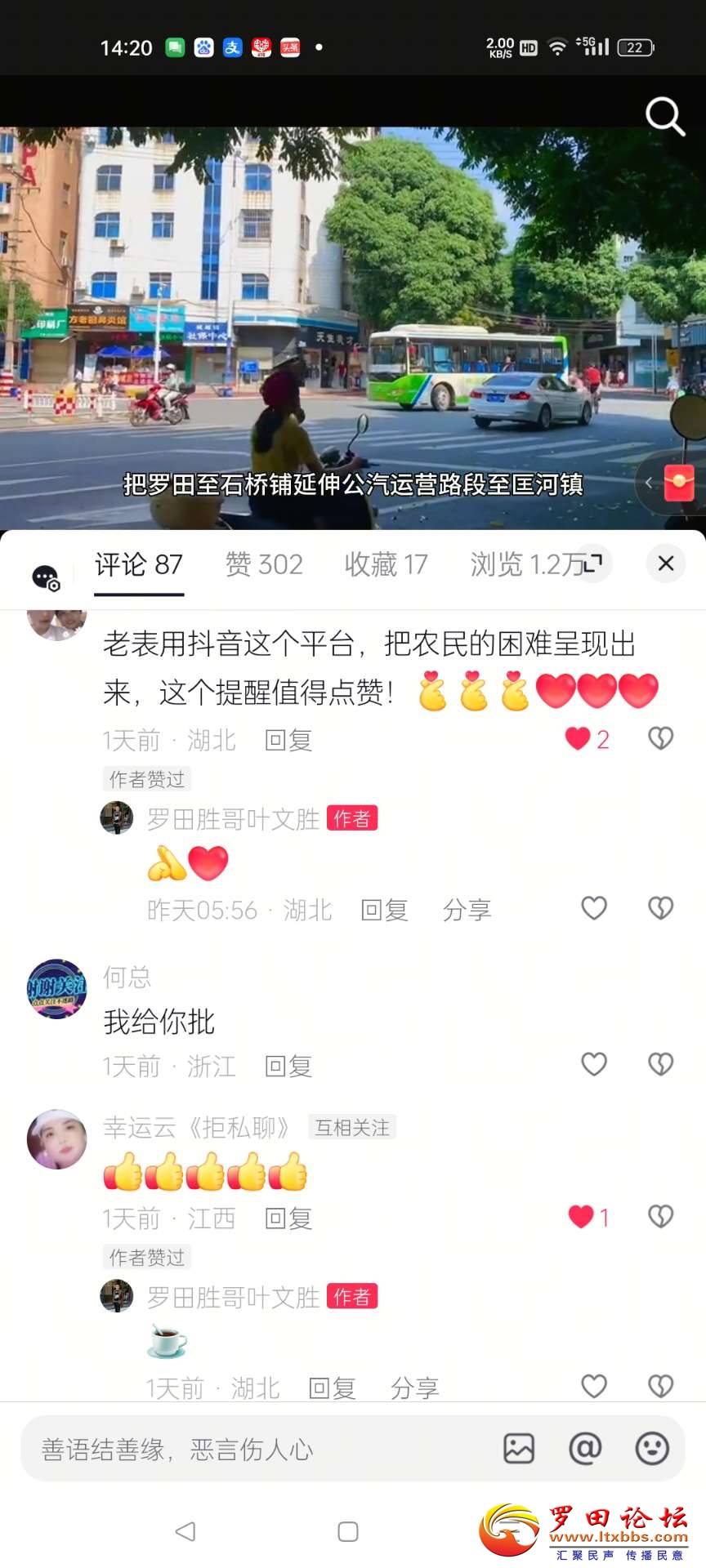The height and width of the screenshot is (1568, 706).
Task: Switch to the 收藏 17 tab
Action: coord(386,564)
